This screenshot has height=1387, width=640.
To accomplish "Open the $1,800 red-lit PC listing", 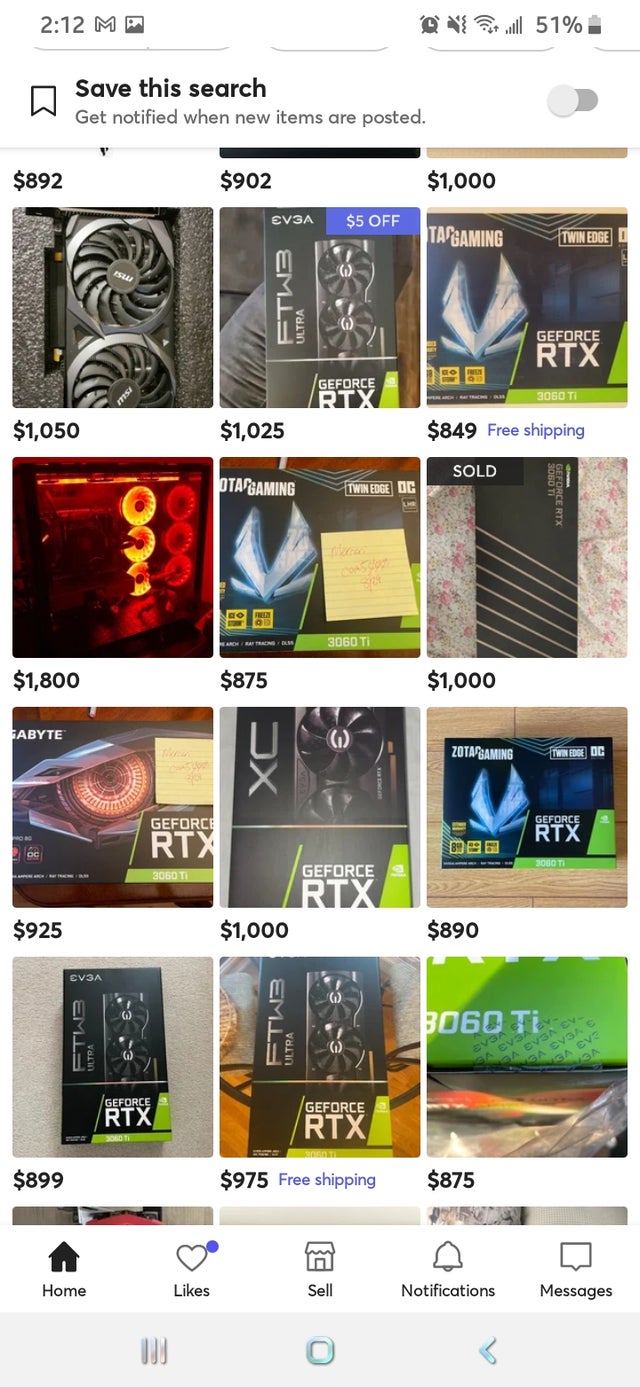I will [x=113, y=557].
